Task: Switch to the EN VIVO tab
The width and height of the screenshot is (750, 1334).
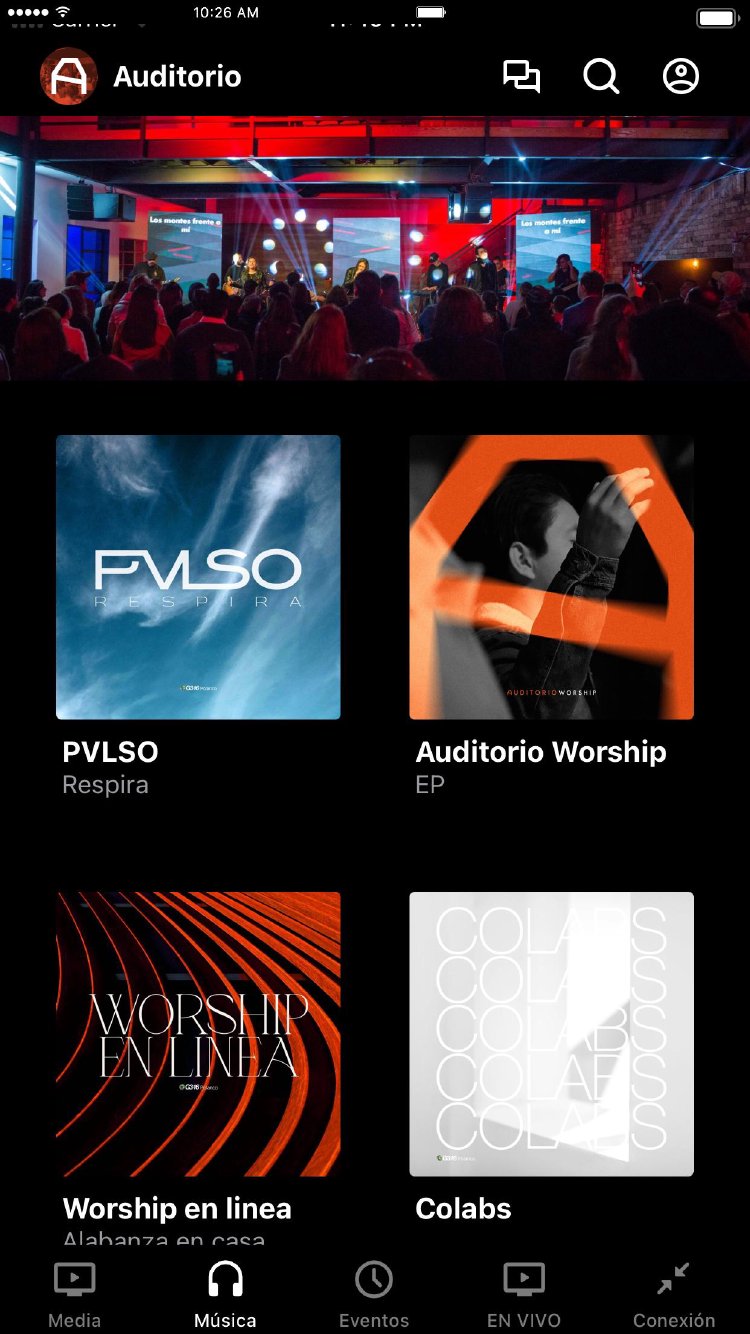Action: click(524, 1294)
